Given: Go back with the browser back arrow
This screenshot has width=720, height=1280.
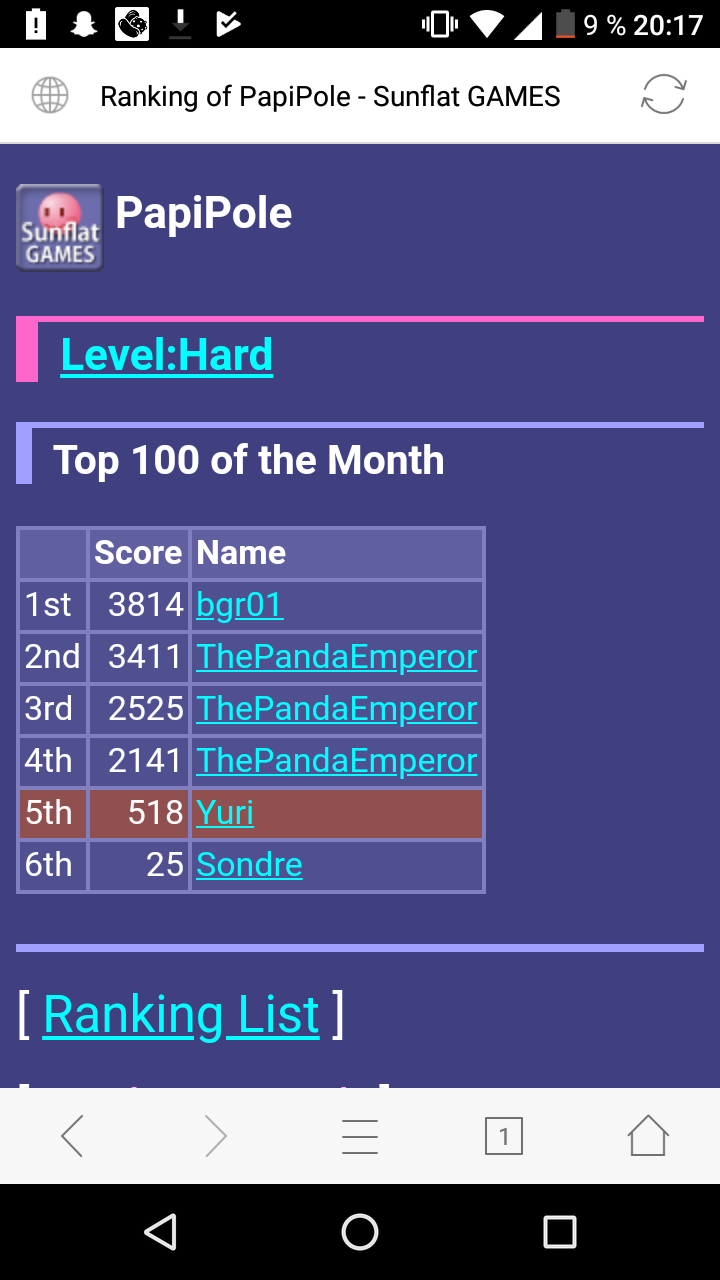Looking at the screenshot, I should point(72,1136).
